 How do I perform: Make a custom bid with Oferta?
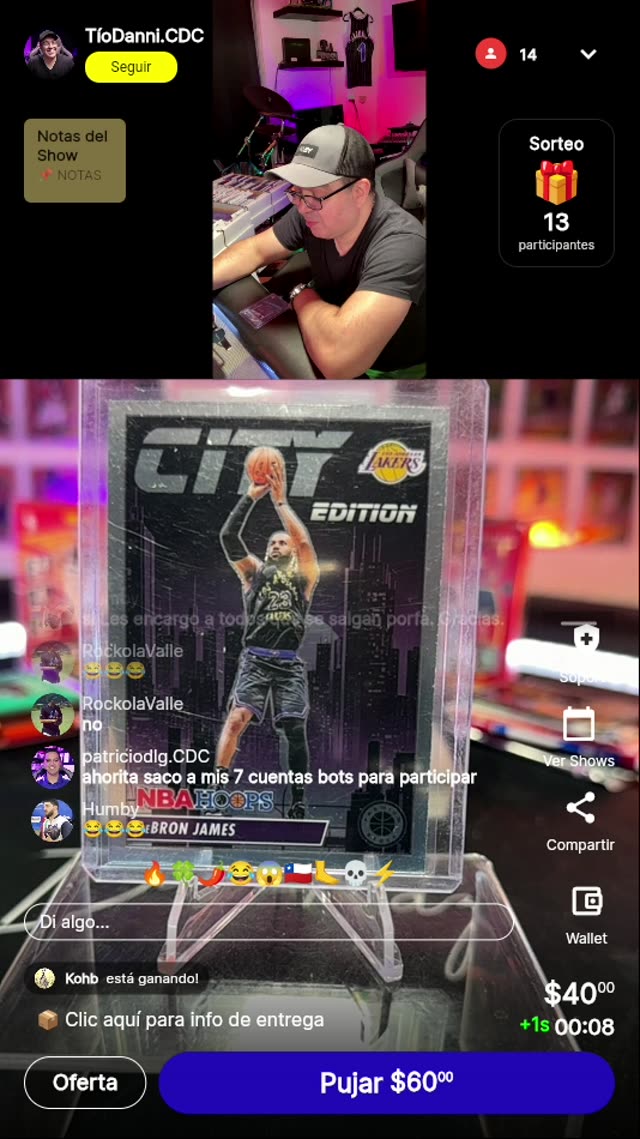[x=85, y=1082]
